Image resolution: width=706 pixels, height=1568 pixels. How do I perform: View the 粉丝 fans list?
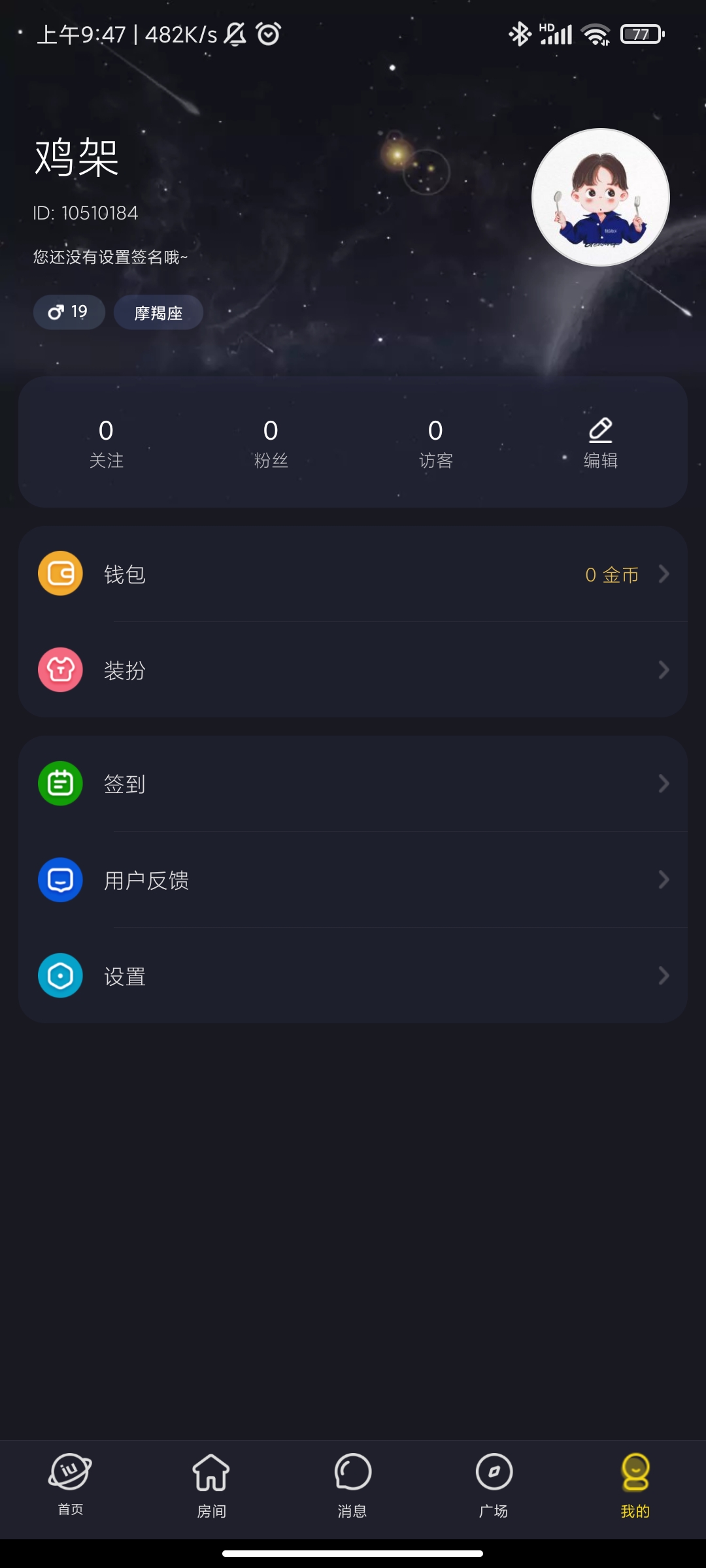click(271, 443)
